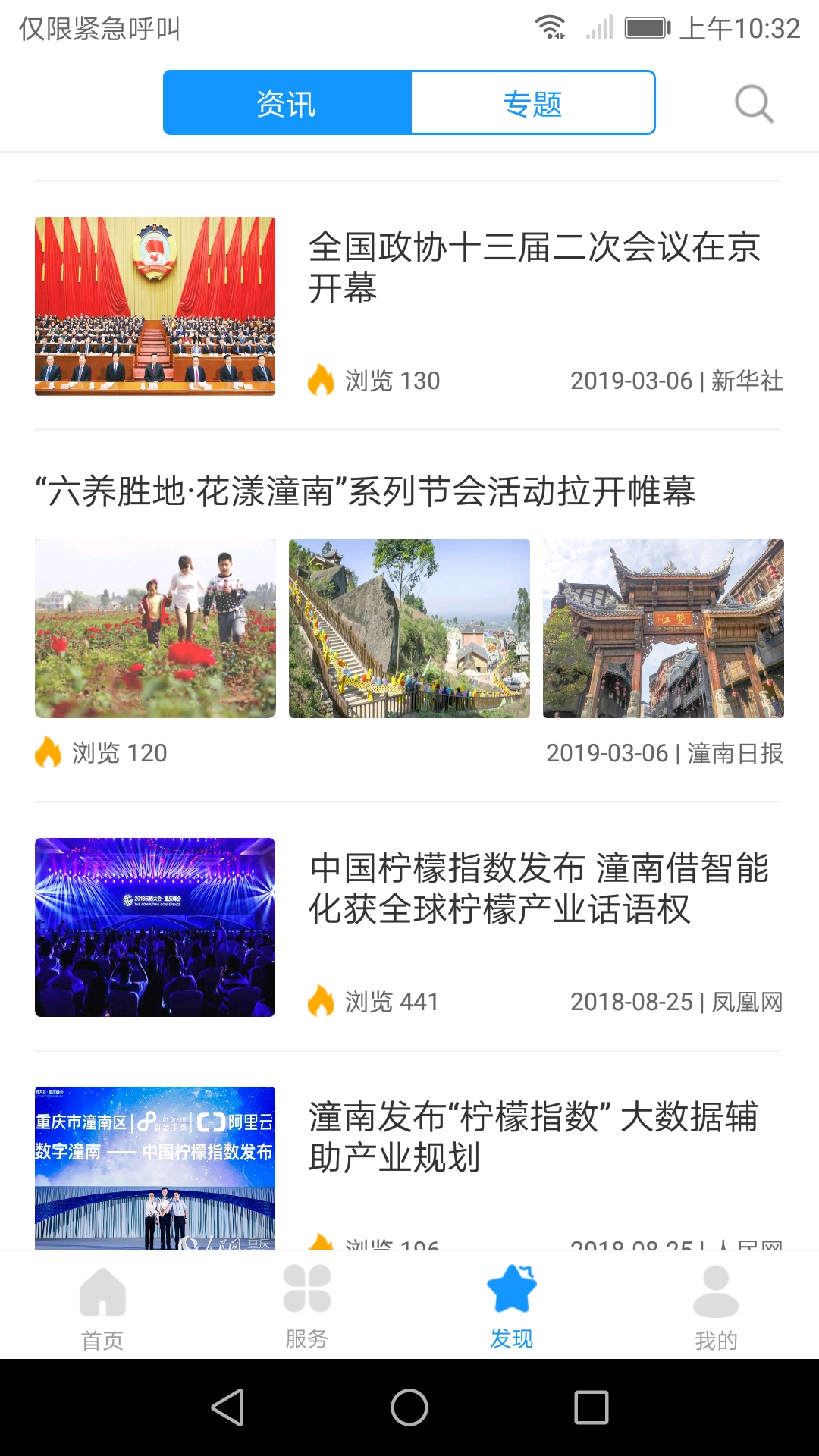Switch to the 资讯 tab

287,103
